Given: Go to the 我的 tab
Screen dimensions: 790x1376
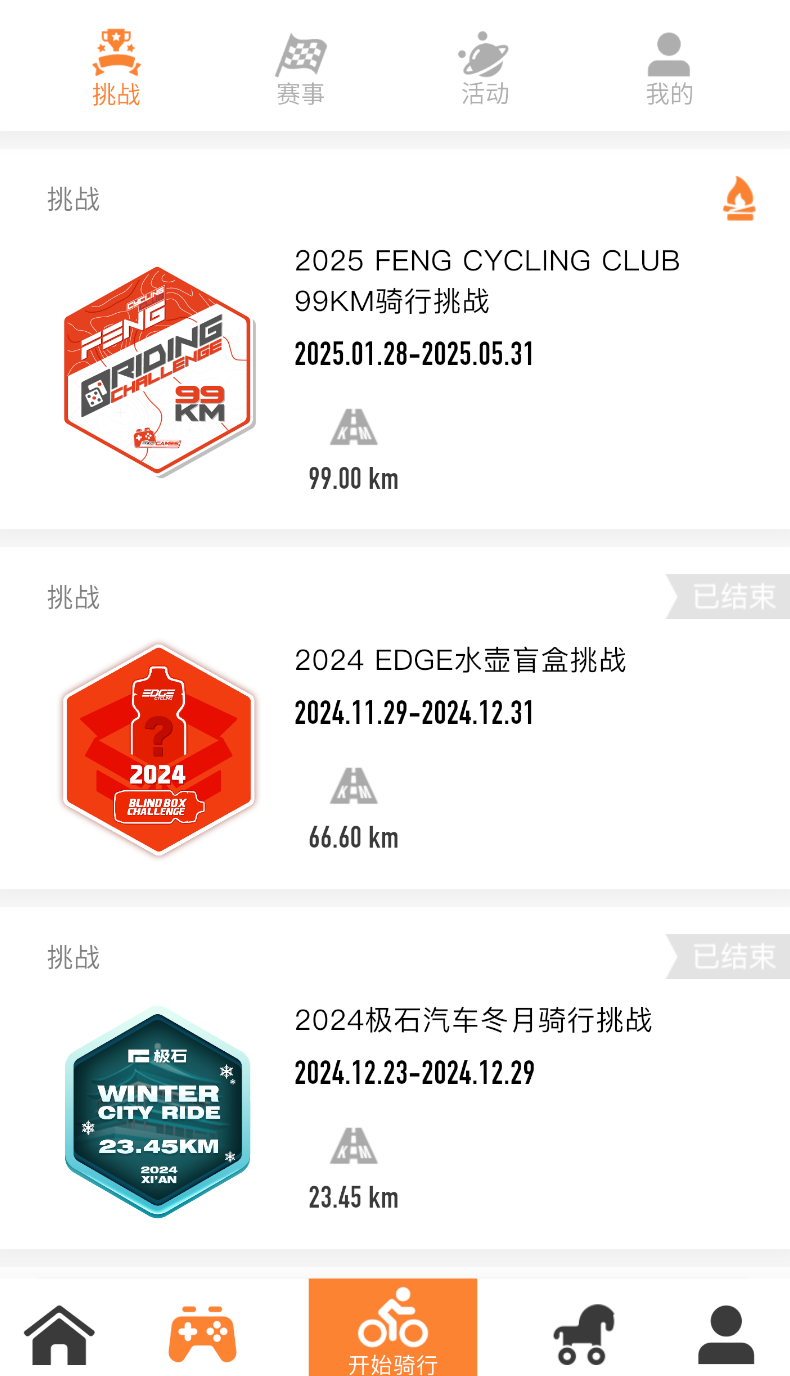Looking at the screenshot, I should coord(669,68).
